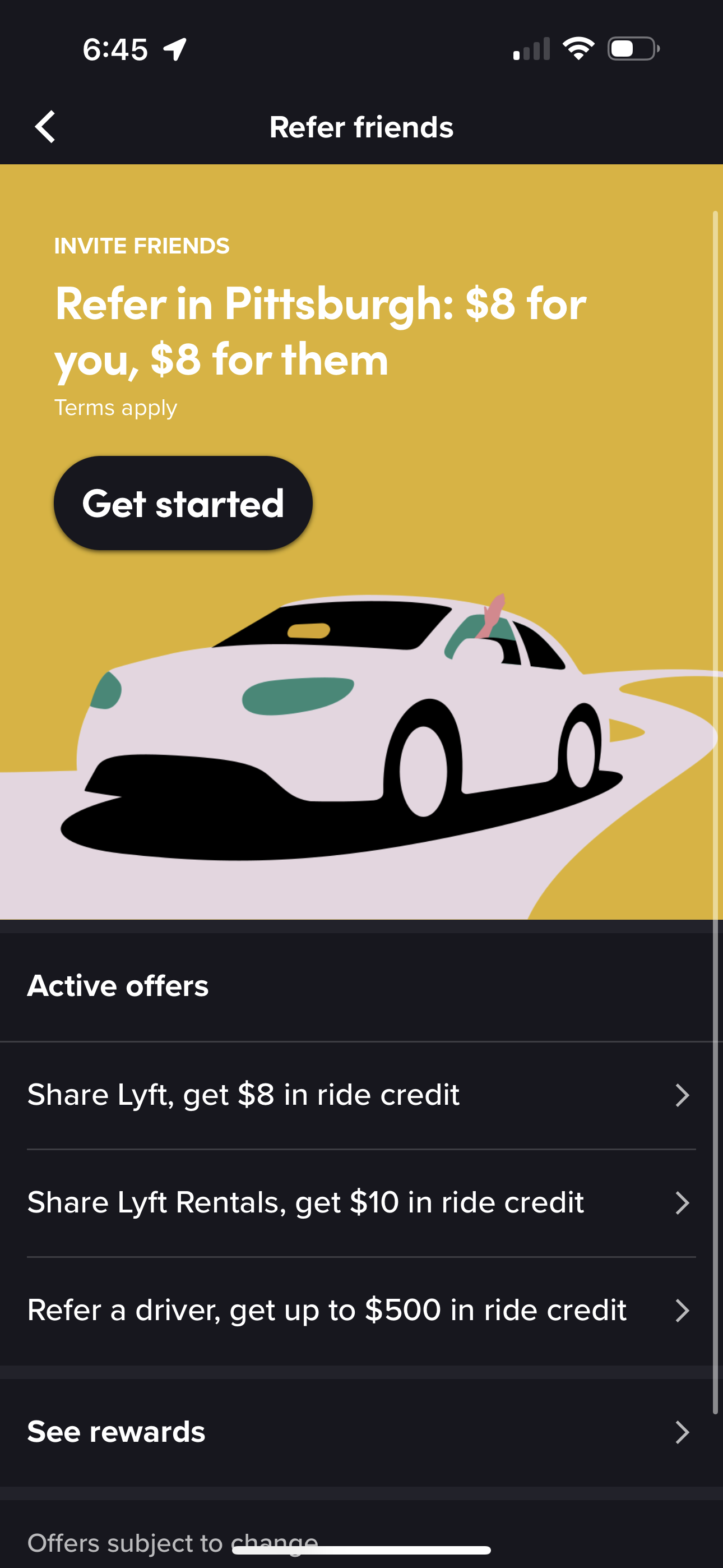
Task: Tap the Get started button
Action: coord(183,502)
